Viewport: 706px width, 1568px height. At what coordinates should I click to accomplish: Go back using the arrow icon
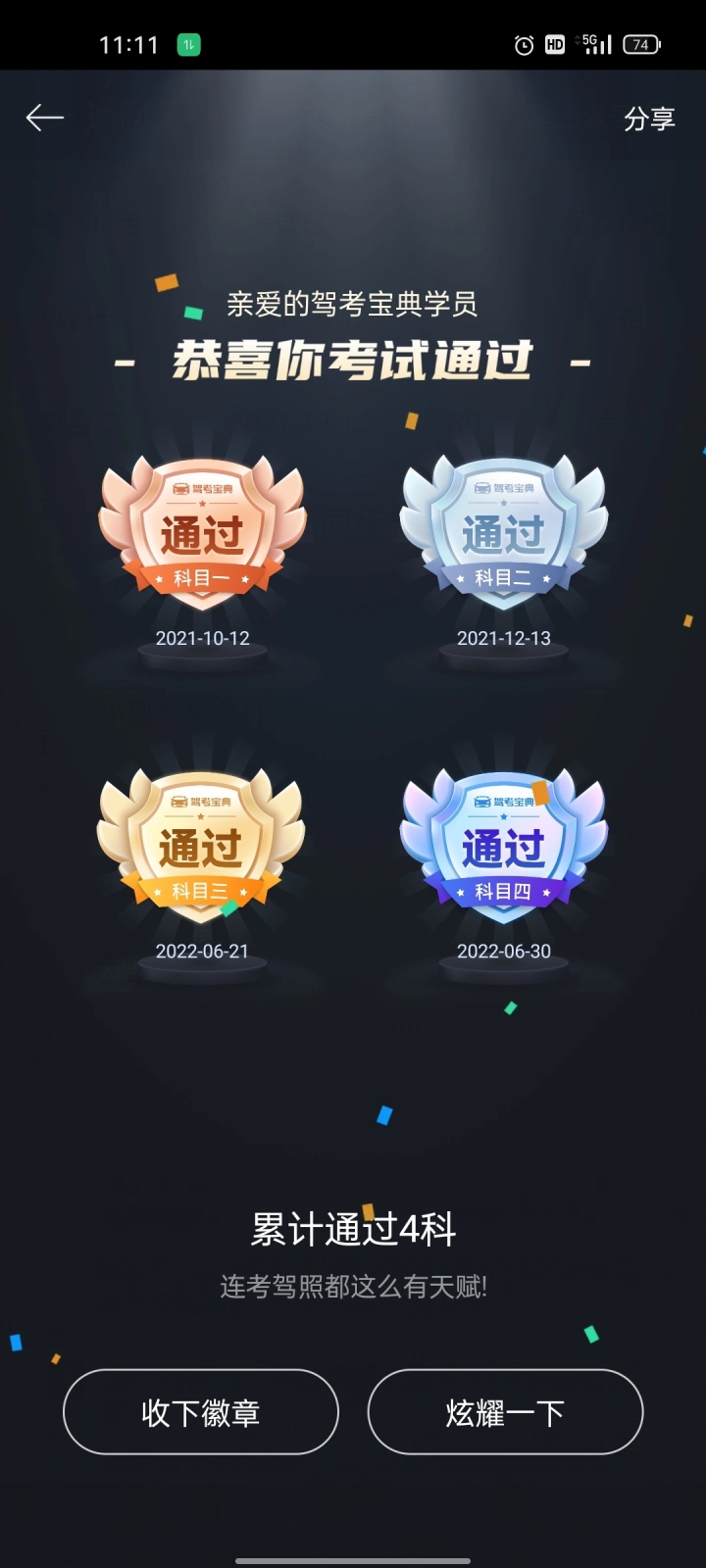pos(45,119)
